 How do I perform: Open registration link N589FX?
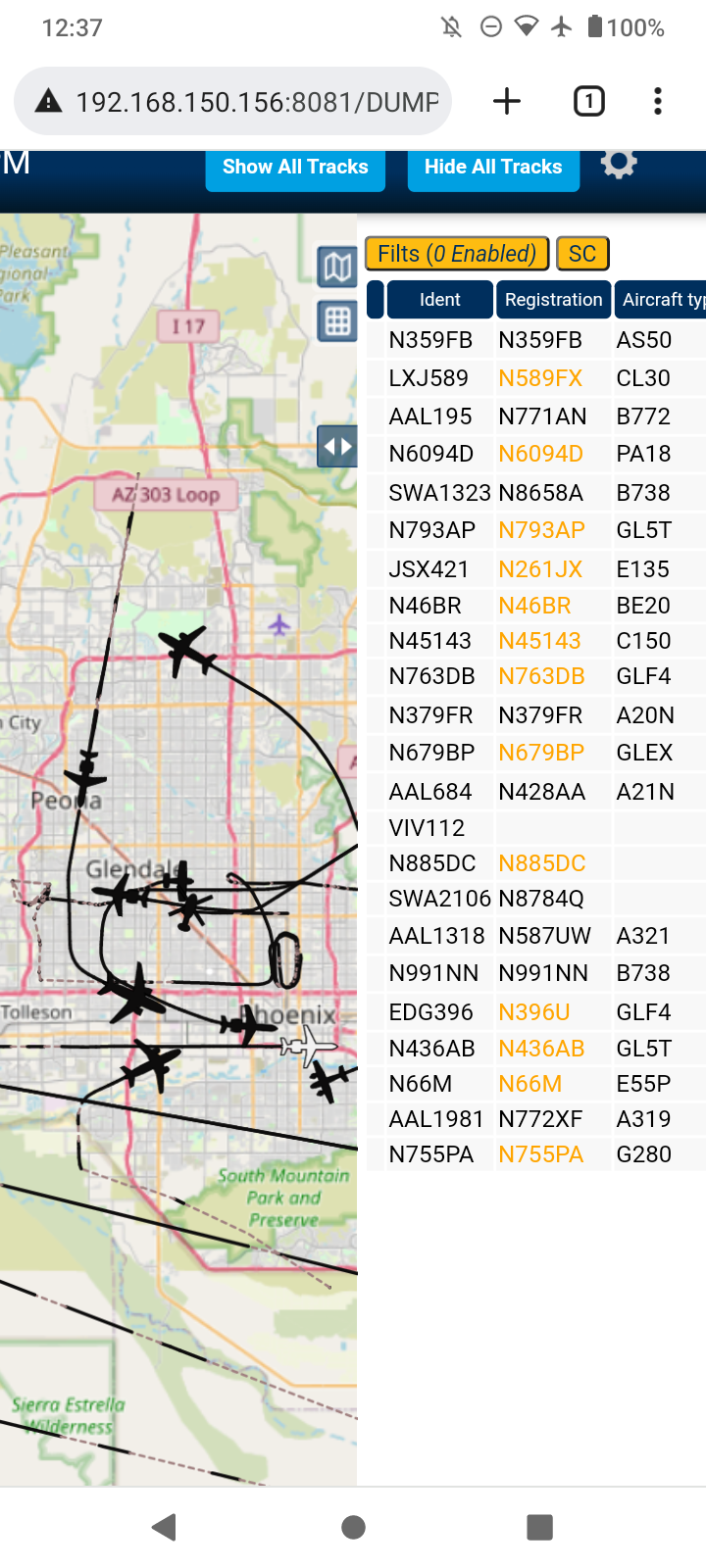point(540,378)
